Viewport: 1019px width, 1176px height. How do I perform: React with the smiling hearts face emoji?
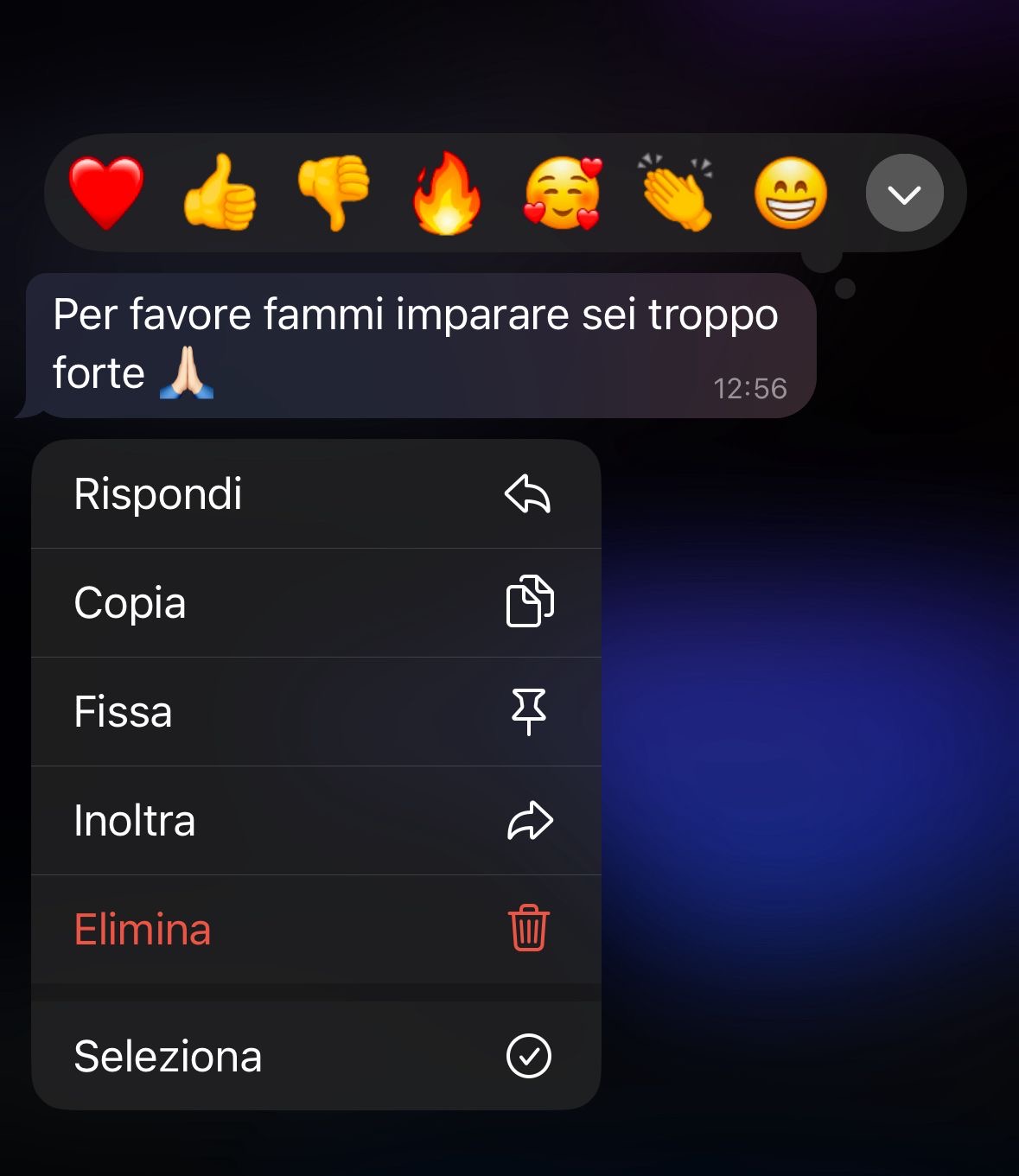tap(562, 193)
